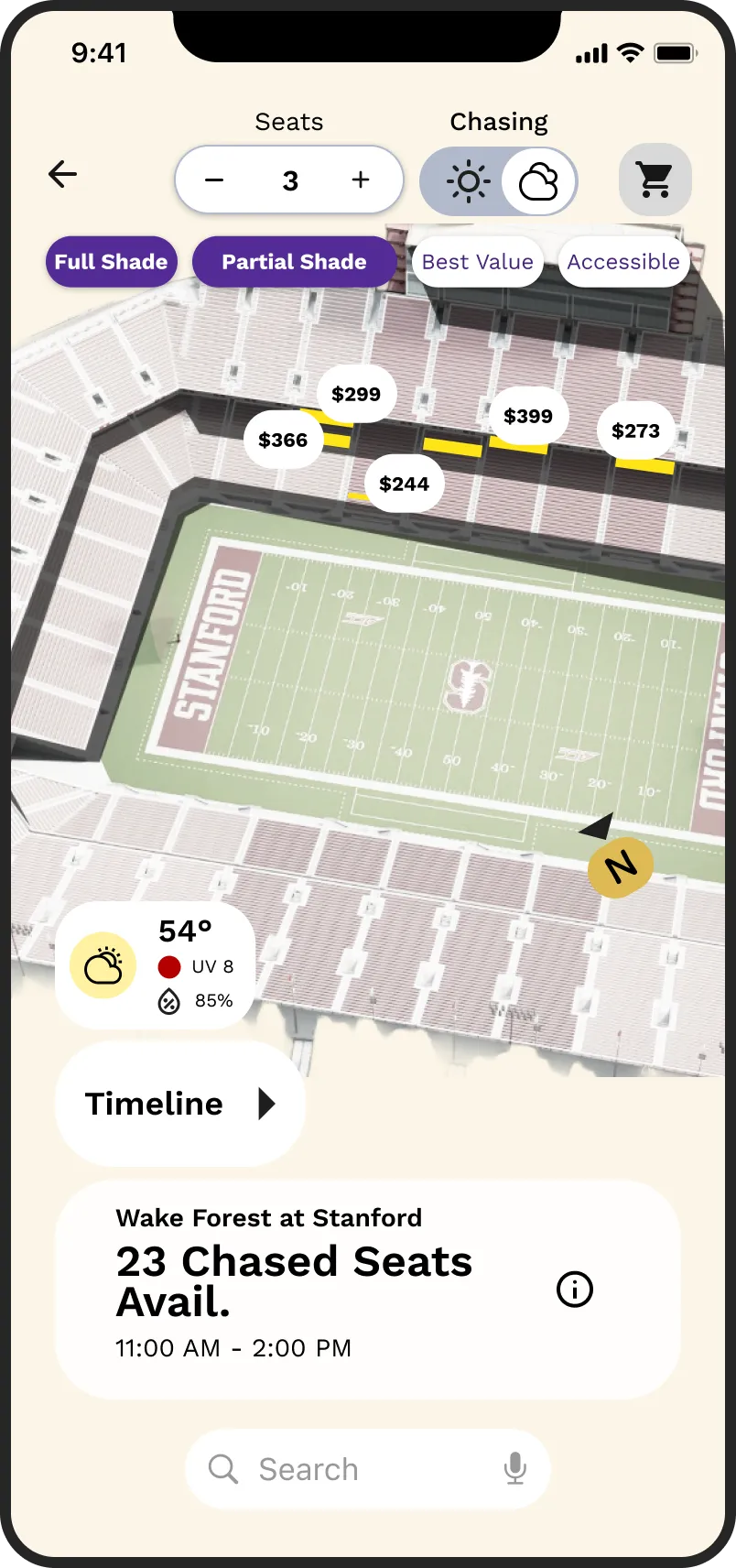
Task: Decrease the seat count with minus
Action: pyautogui.click(x=214, y=180)
